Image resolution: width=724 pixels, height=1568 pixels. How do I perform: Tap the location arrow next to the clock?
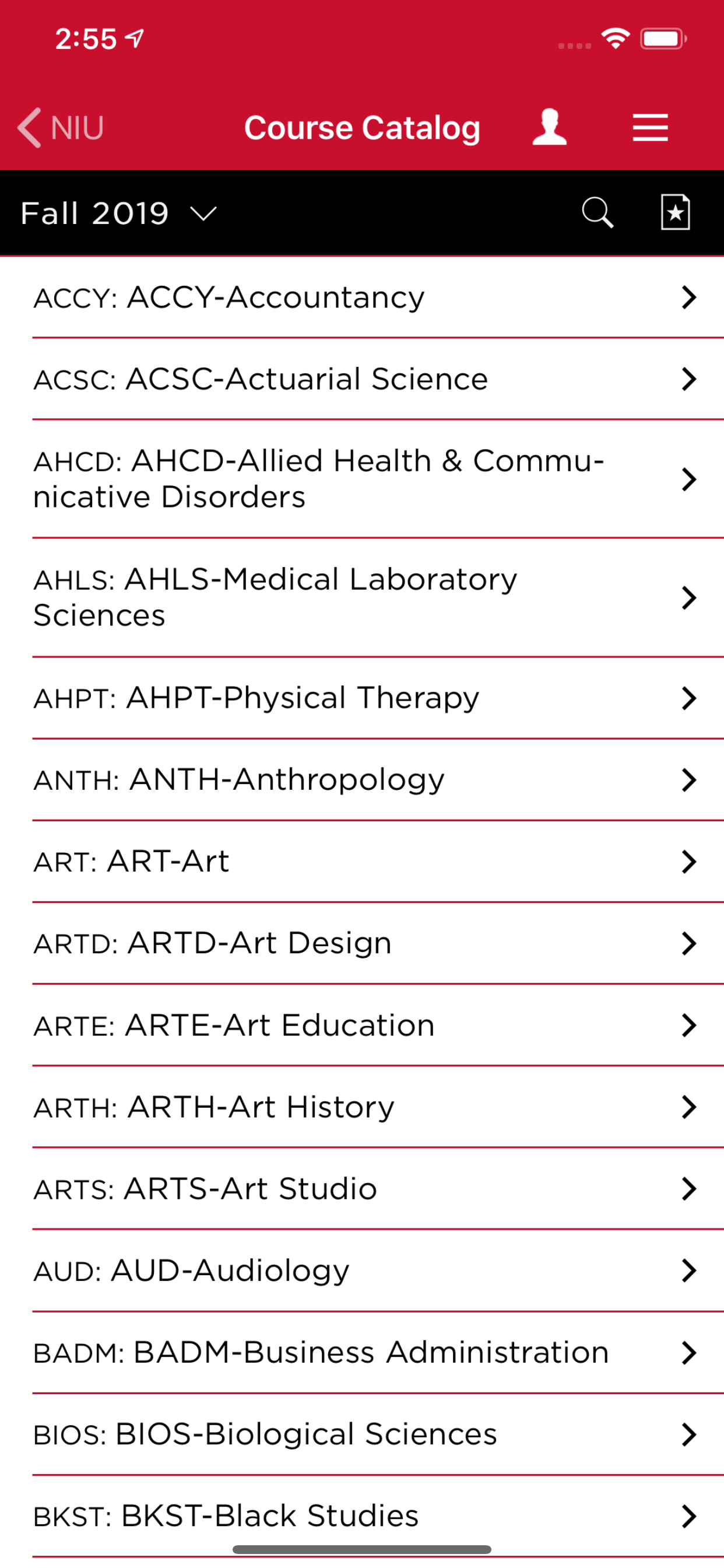(135, 38)
